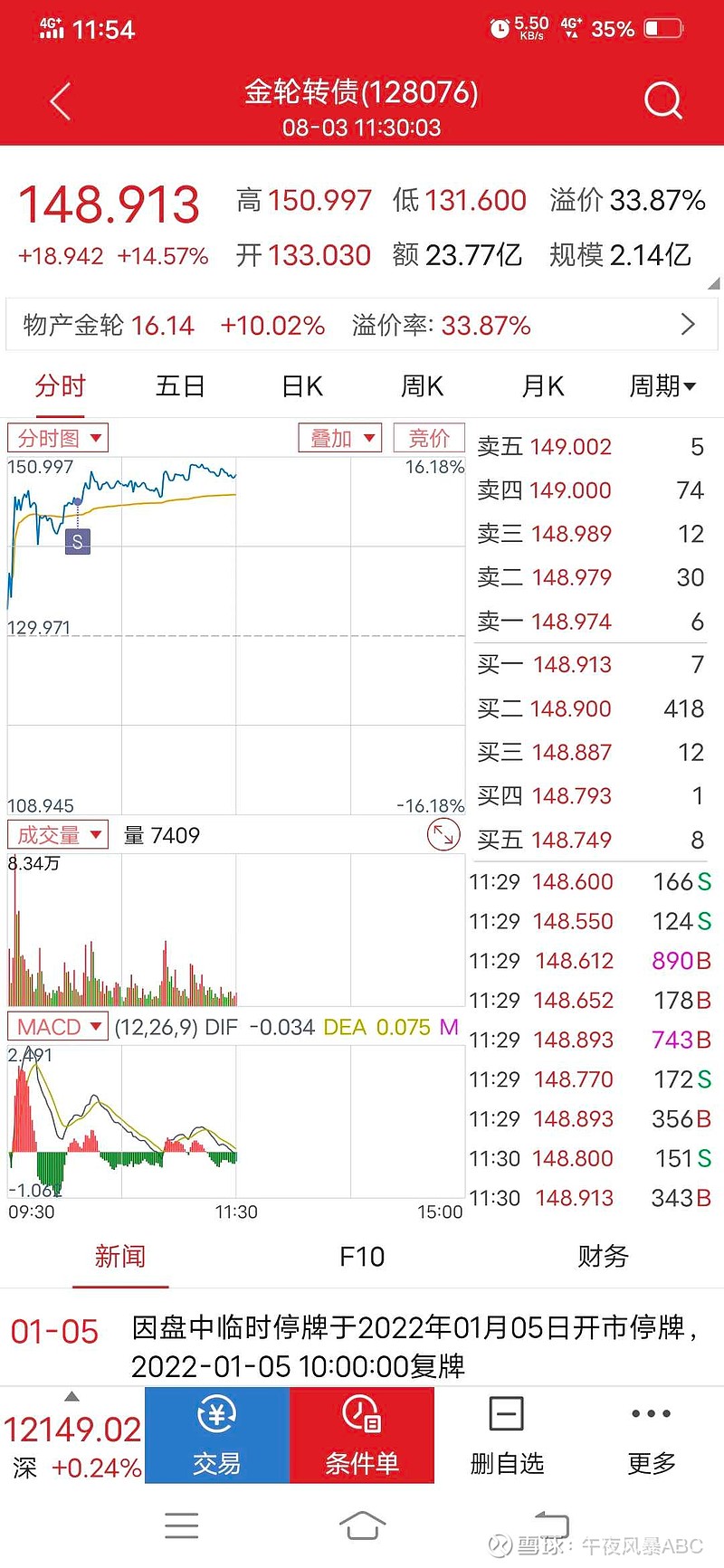Open the MACD indicator dropdown
This screenshot has width=724, height=1568.
[x=58, y=1027]
